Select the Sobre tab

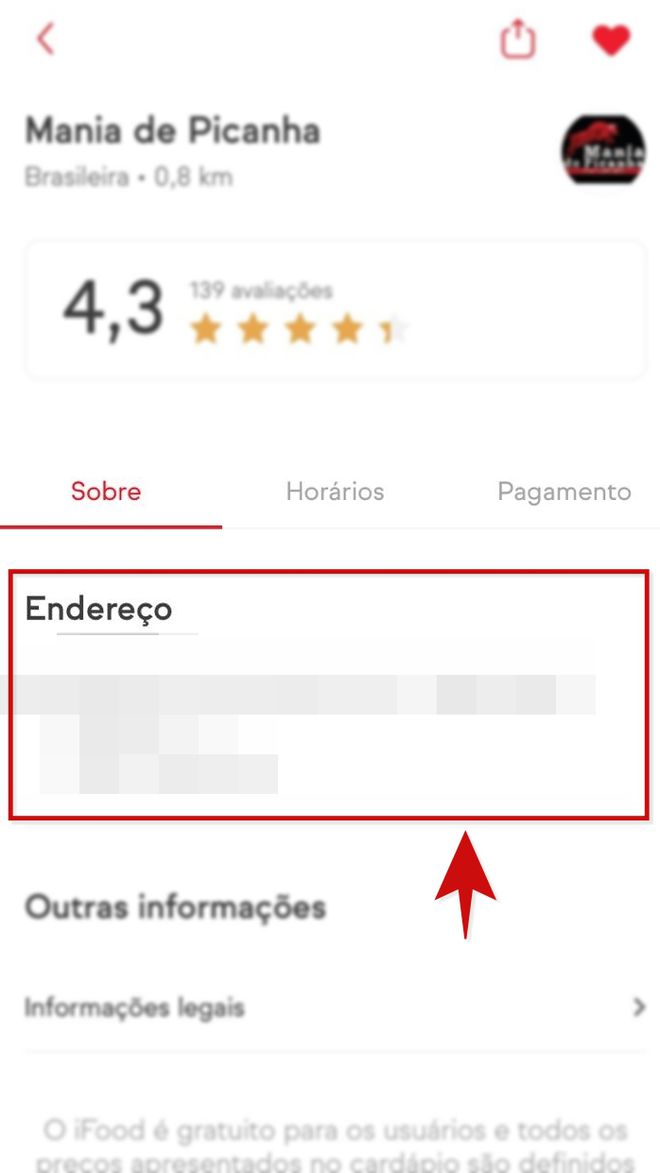pyautogui.click(x=106, y=491)
